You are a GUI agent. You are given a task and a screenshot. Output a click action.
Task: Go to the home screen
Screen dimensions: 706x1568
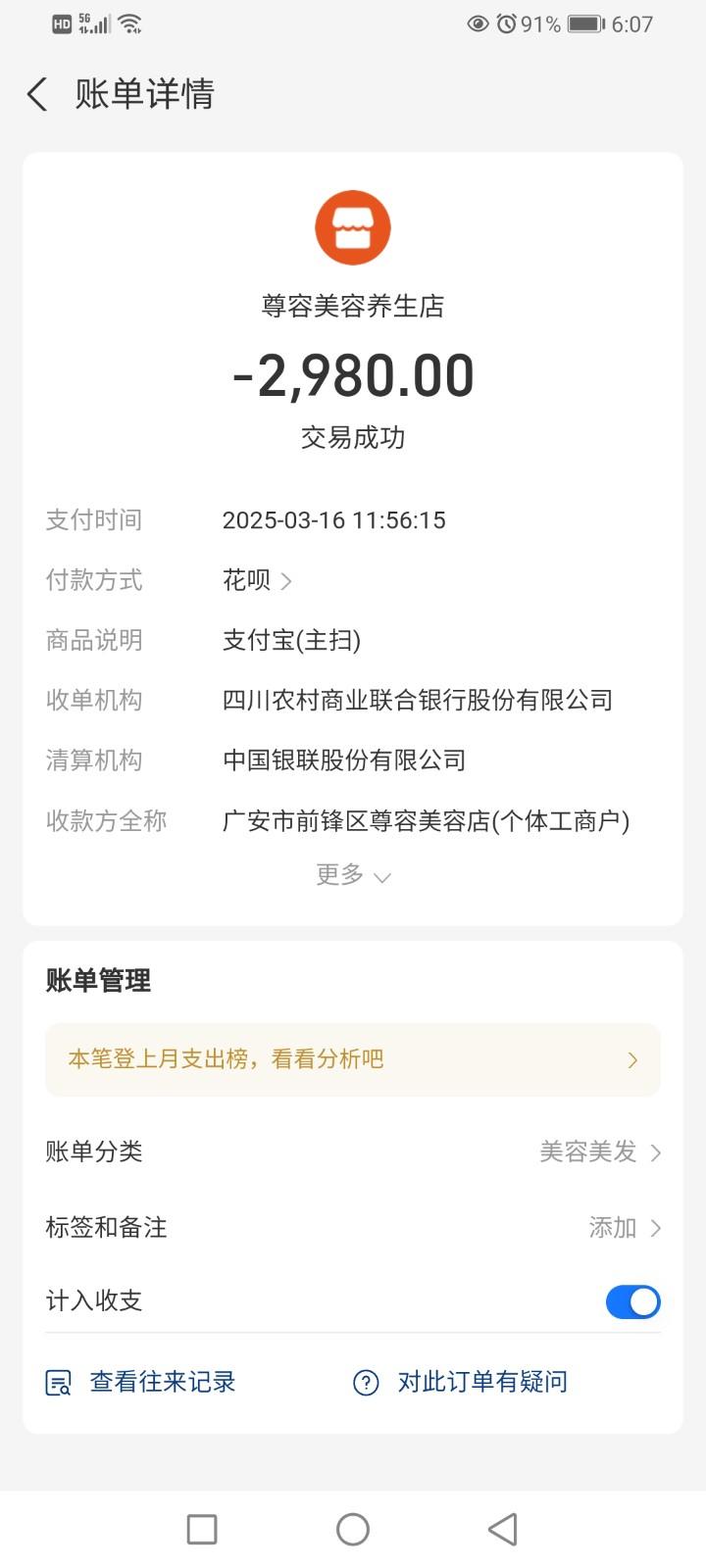(x=353, y=1529)
